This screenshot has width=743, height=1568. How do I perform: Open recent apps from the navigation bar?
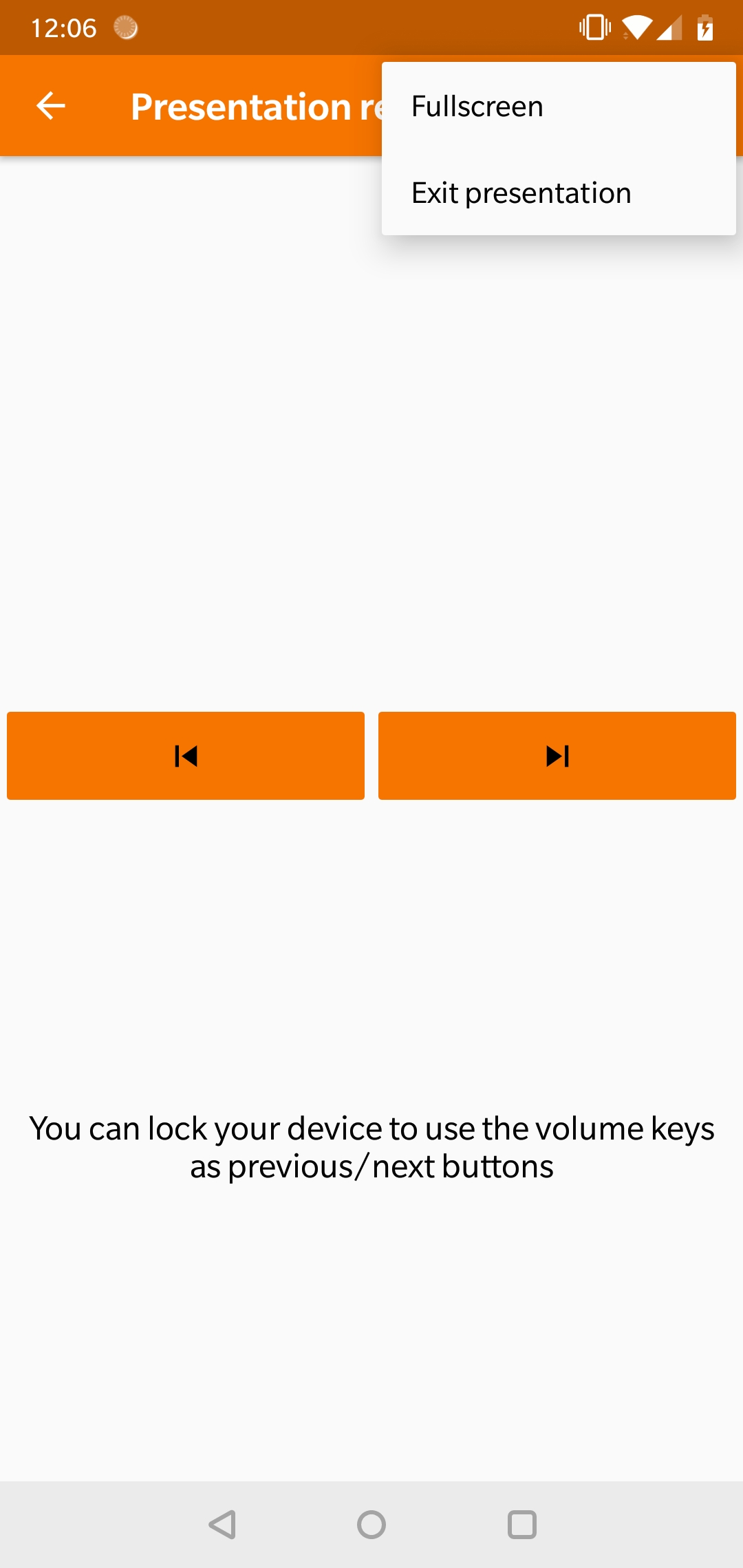coord(521,1525)
